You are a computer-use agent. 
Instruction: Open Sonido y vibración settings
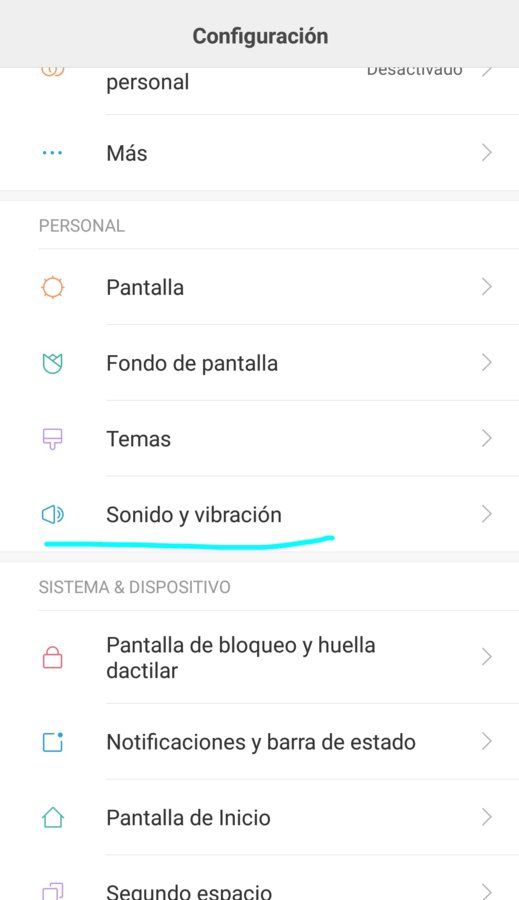coord(260,514)
